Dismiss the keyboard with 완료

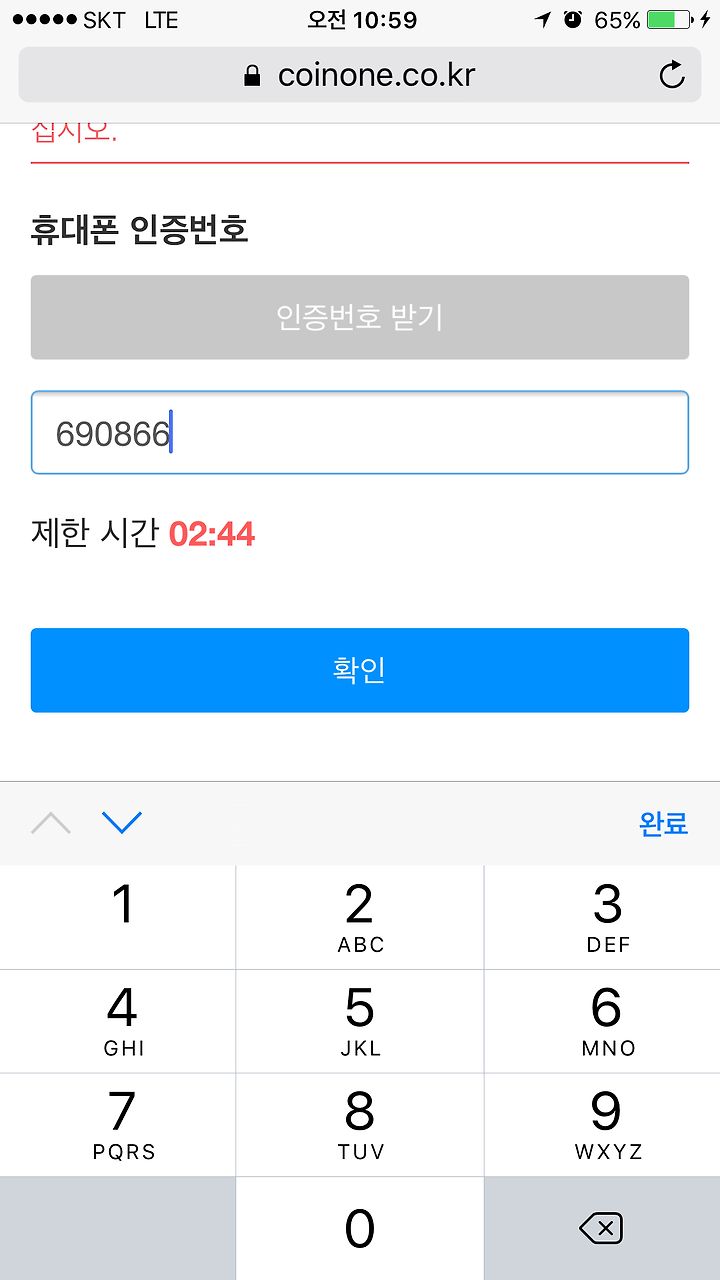pos(664,823)
